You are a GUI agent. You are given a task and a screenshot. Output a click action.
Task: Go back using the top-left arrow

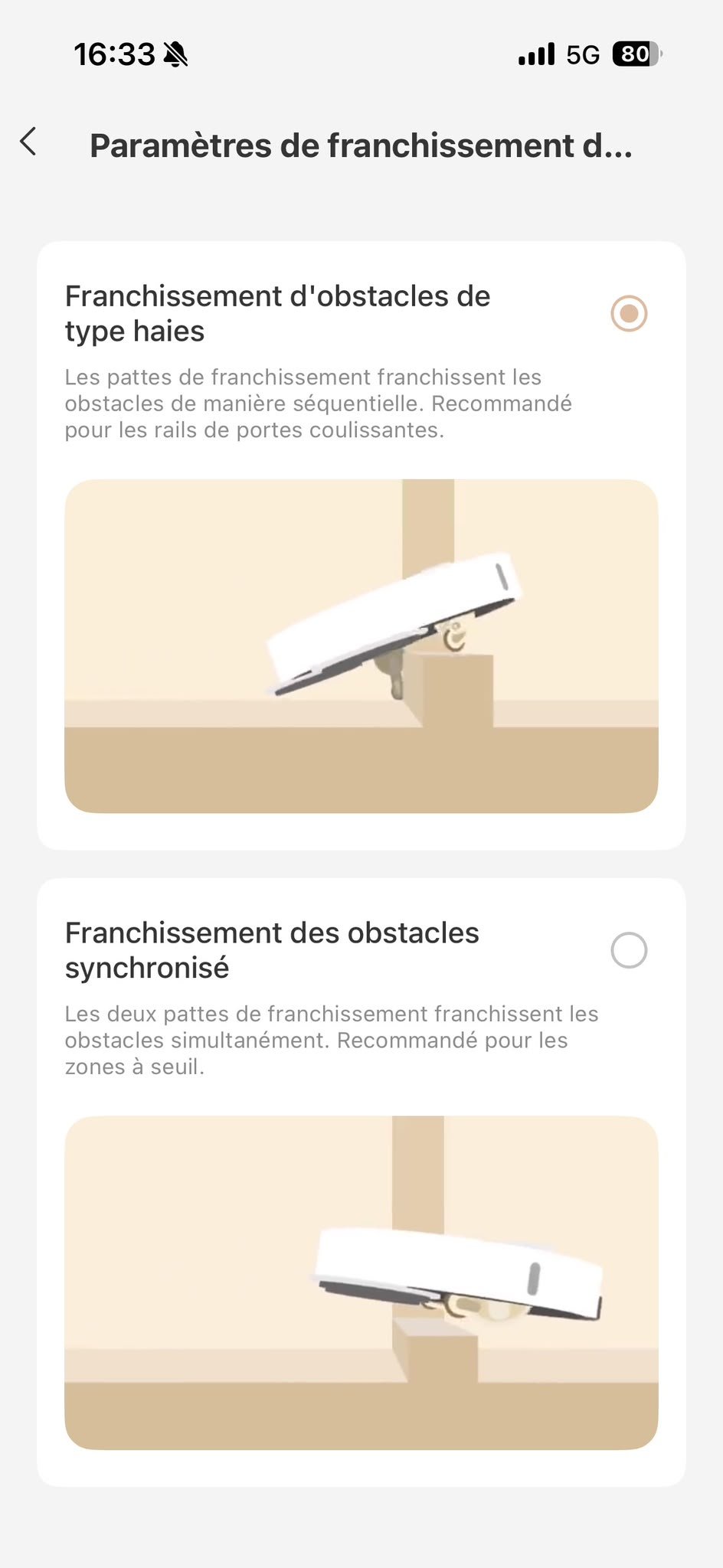click(x=28, y=142)
